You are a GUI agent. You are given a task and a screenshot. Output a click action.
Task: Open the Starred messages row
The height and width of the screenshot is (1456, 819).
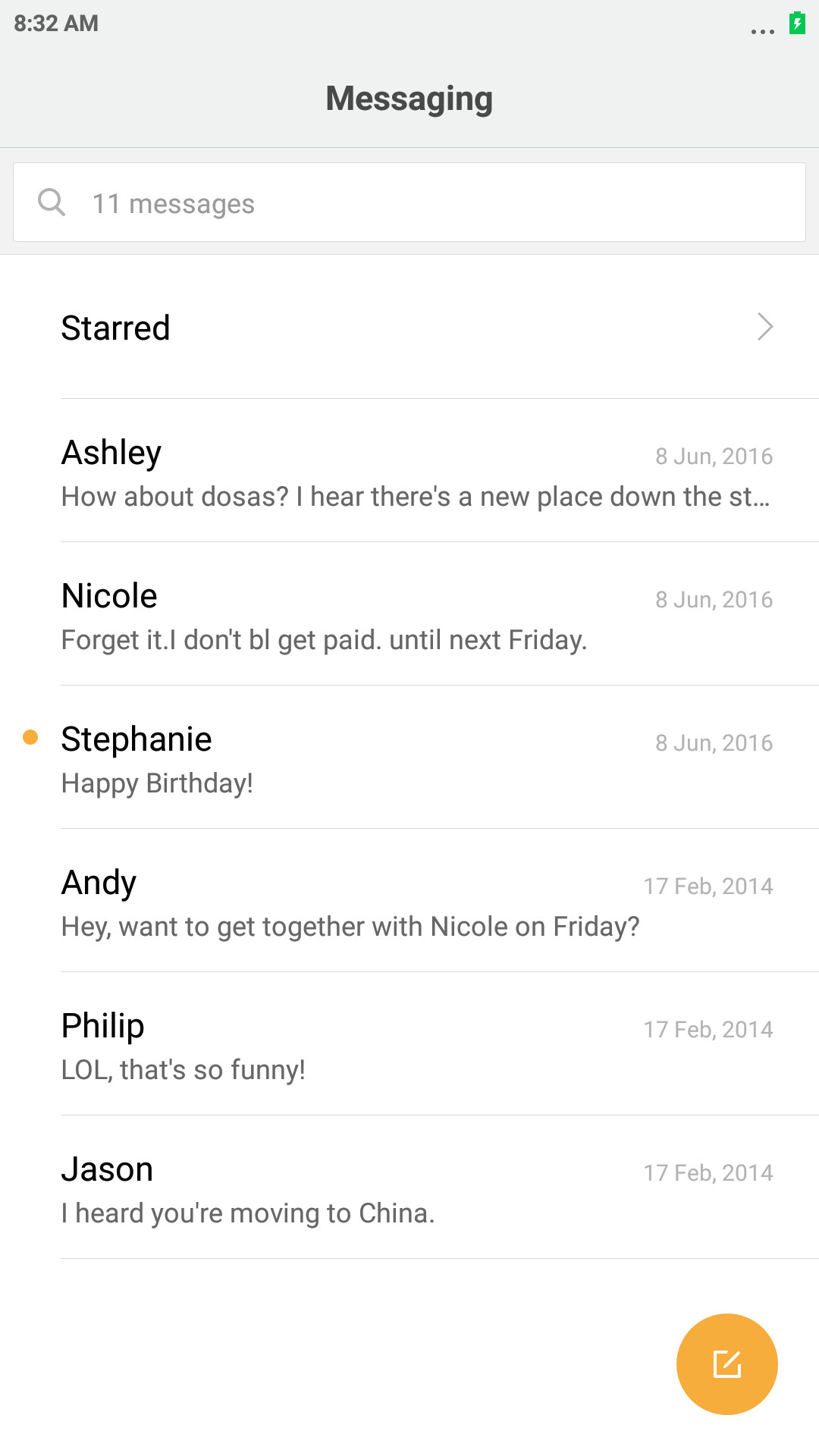(409, 328)
